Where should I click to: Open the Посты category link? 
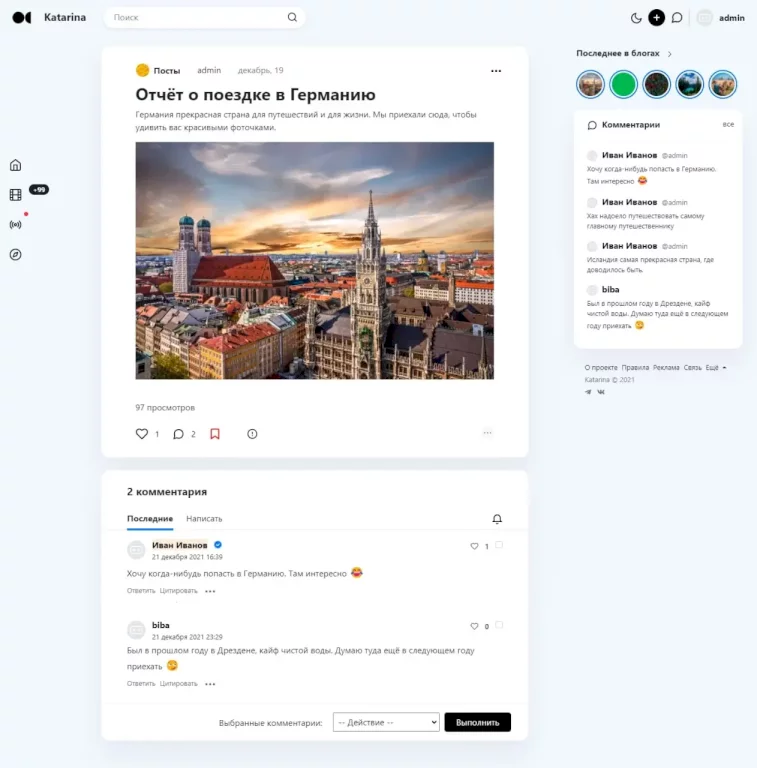click(x=166, y=71)
